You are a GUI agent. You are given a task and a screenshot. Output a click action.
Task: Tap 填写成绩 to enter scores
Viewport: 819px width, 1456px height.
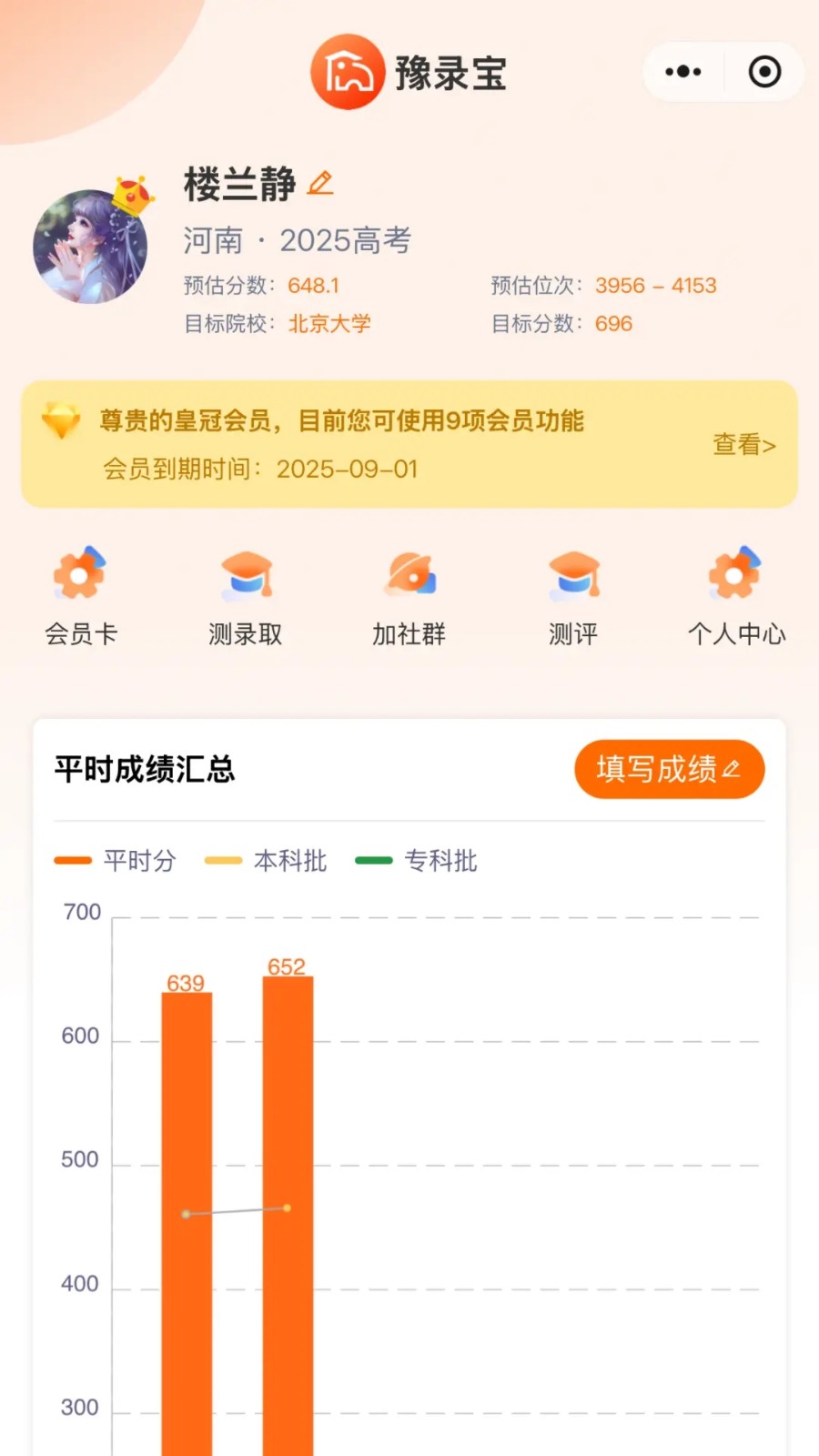pos(669,770)
